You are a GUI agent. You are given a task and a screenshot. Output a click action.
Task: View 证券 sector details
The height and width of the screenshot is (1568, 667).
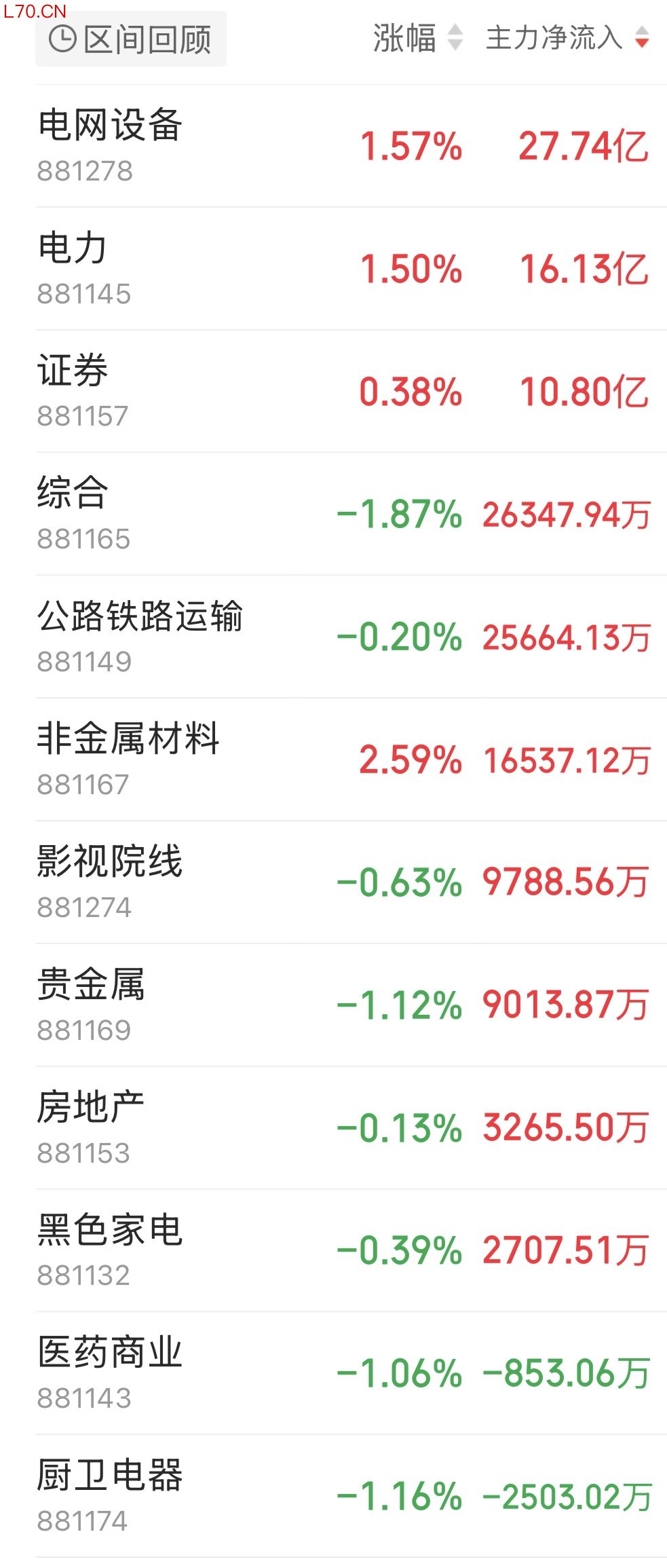(x=351, y=392)
